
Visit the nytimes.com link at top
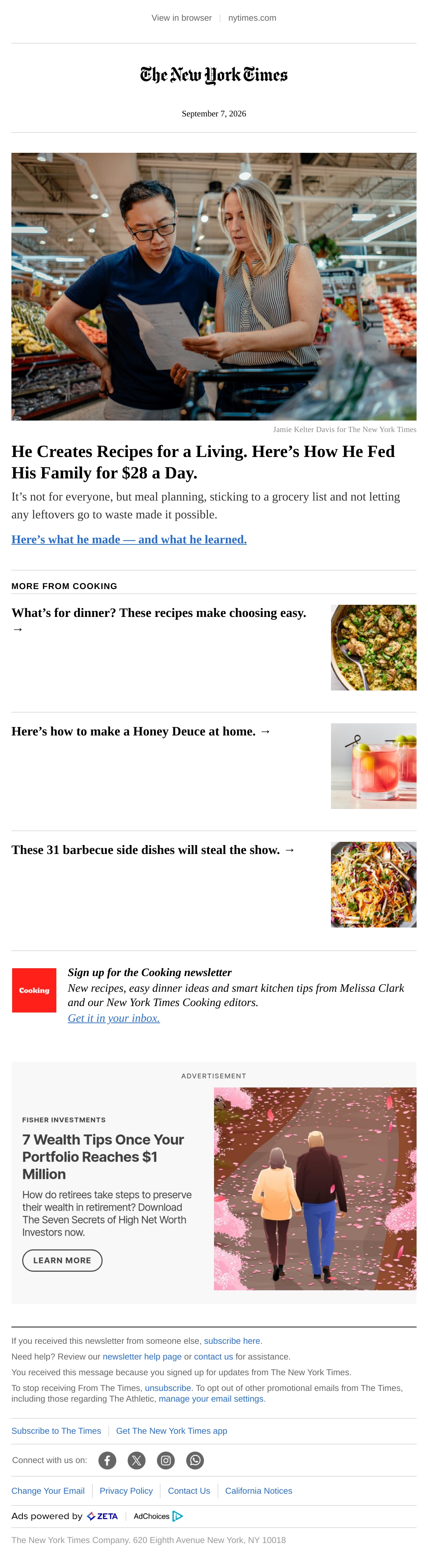(x=252, y=17)
